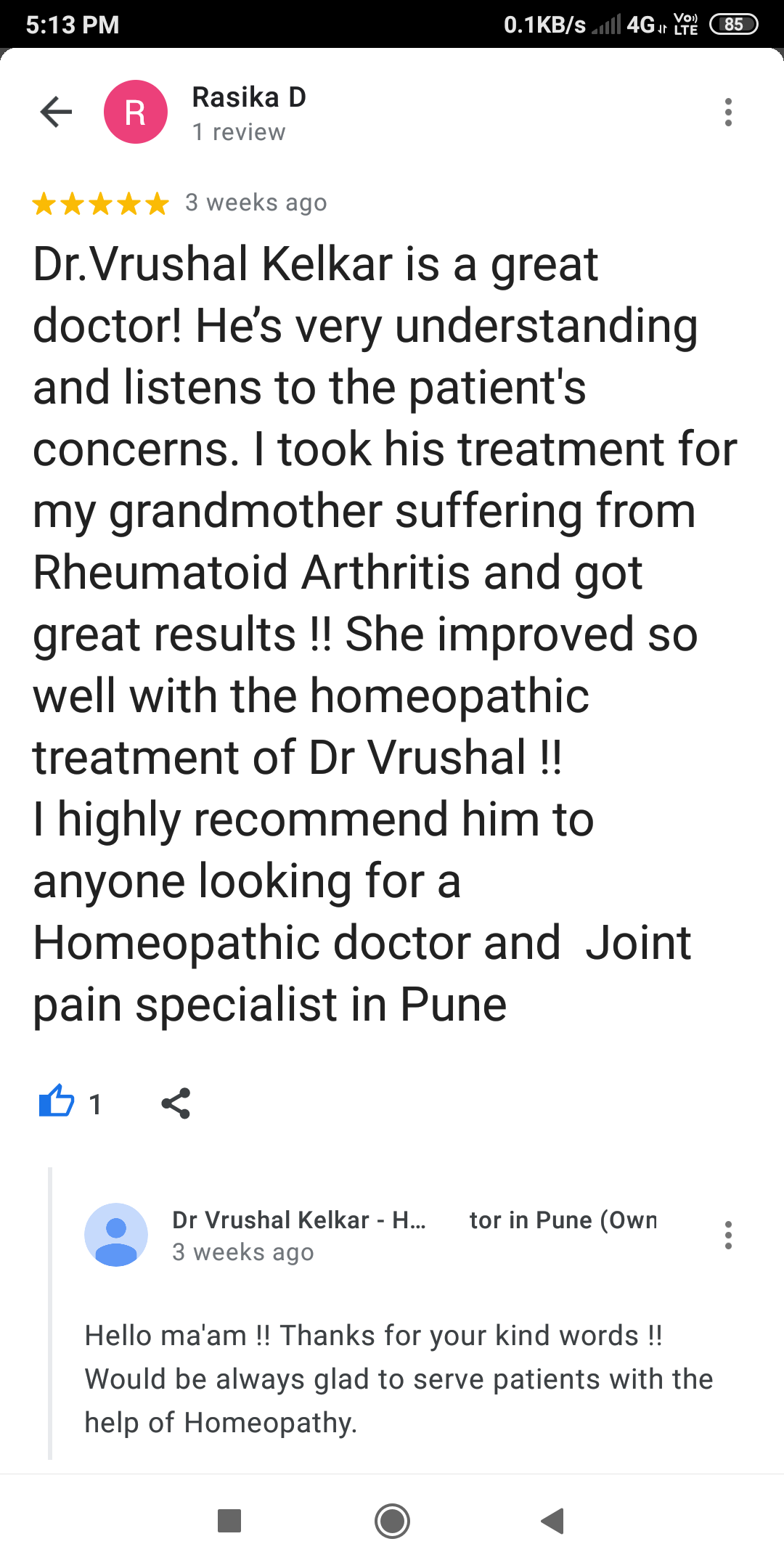Open recent apps via square button
The height and width of the screenshot is (1568, 784).
pos(229,1521)
